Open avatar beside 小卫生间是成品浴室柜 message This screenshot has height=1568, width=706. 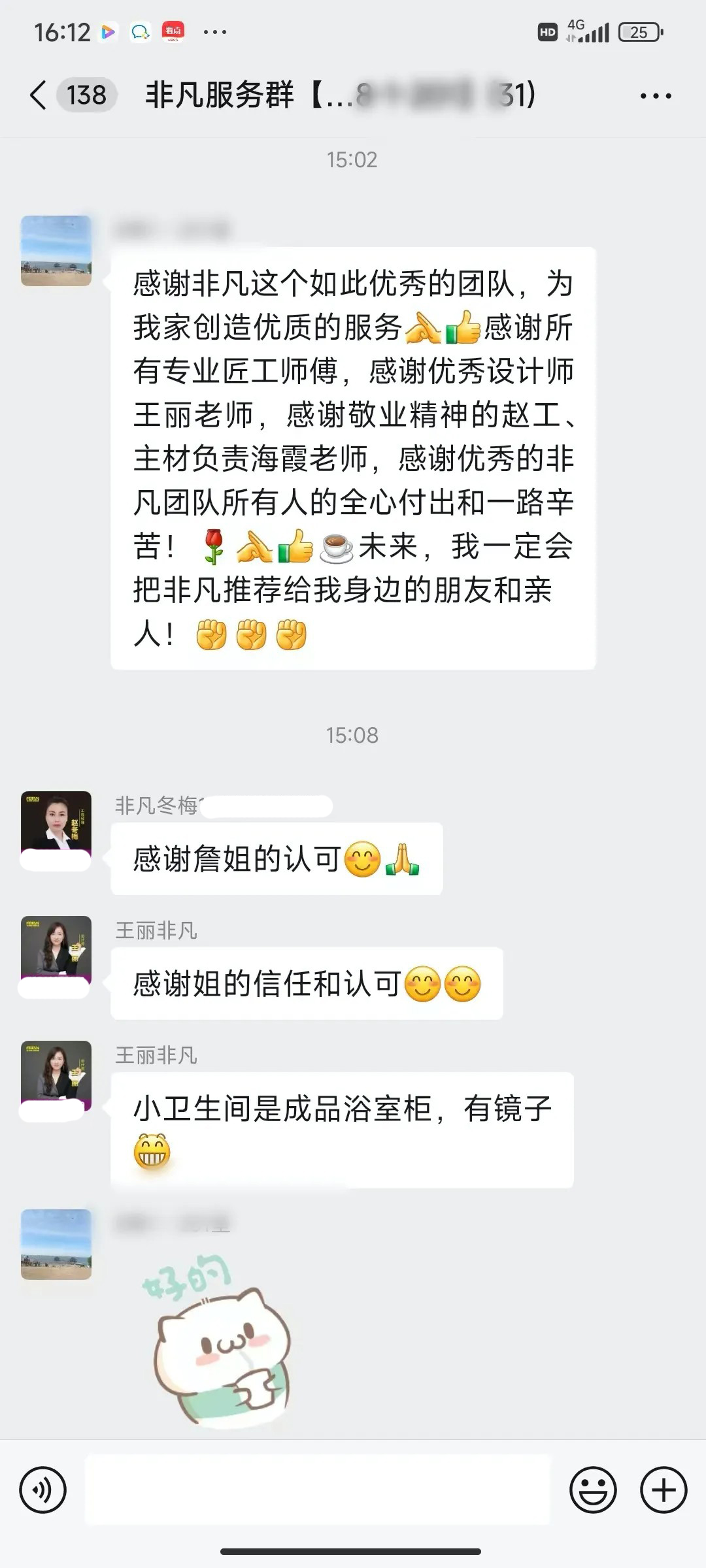56,1075
